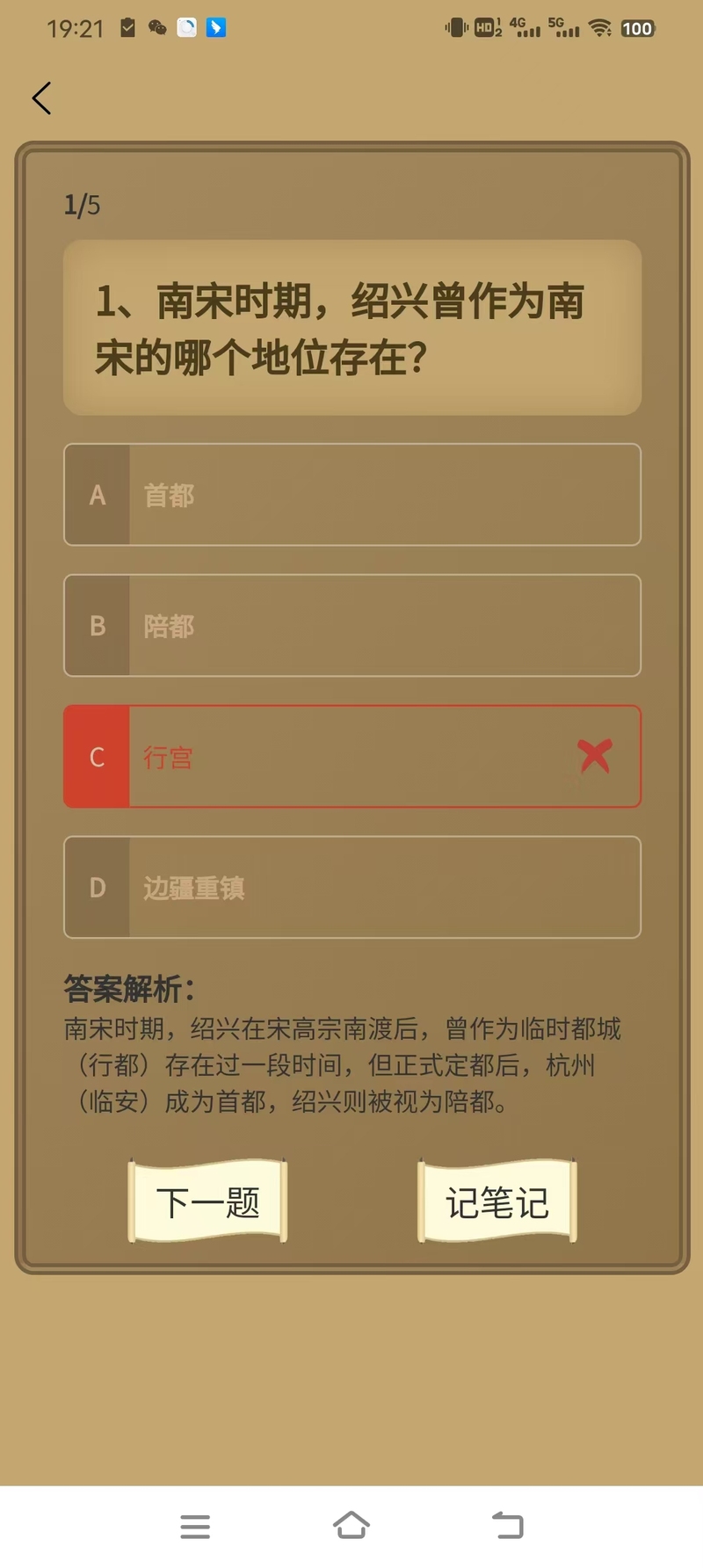Tap the system back button
The image size is (703, 1568).
click(507, 1525)
